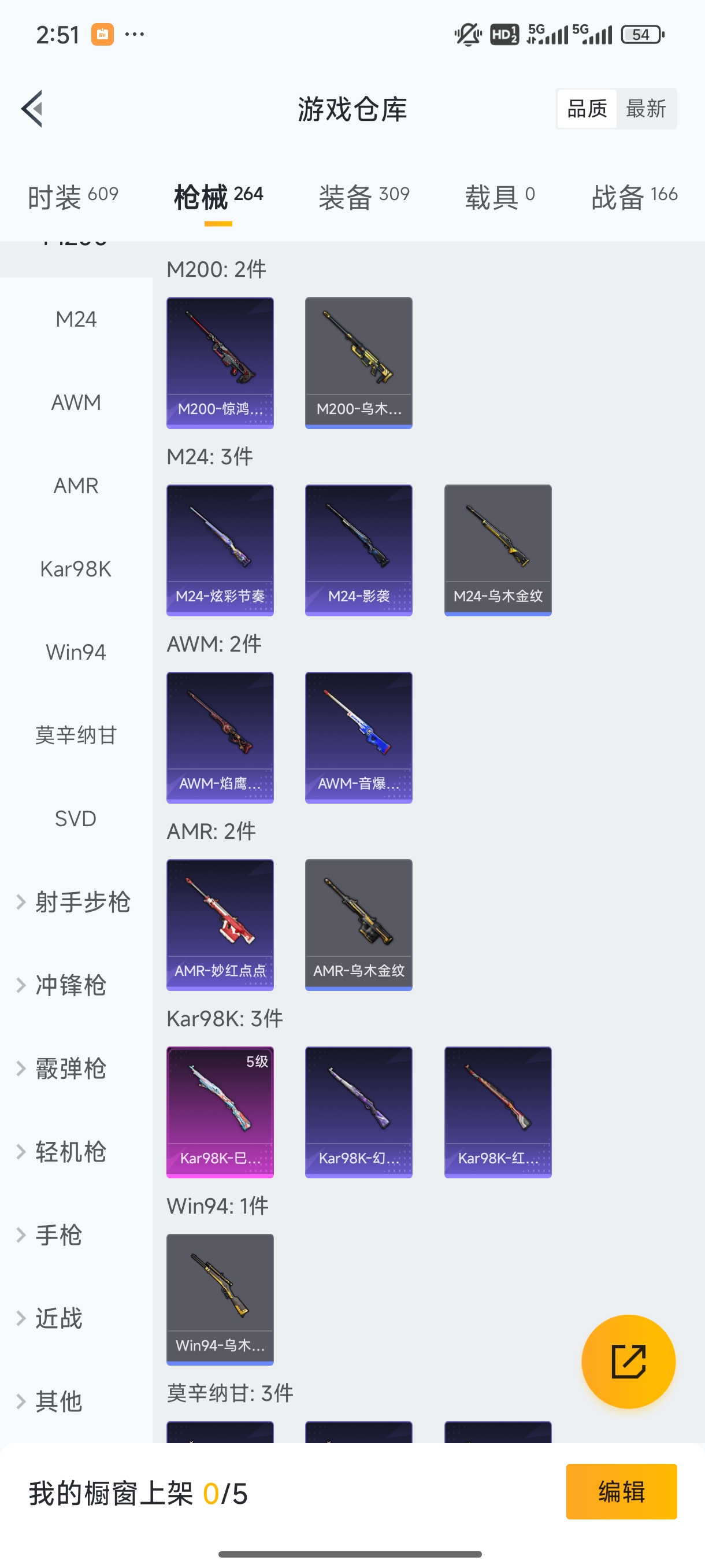705x1568 pixels.
Task: Switch sorting to 最新
Action: coord(647,108)
